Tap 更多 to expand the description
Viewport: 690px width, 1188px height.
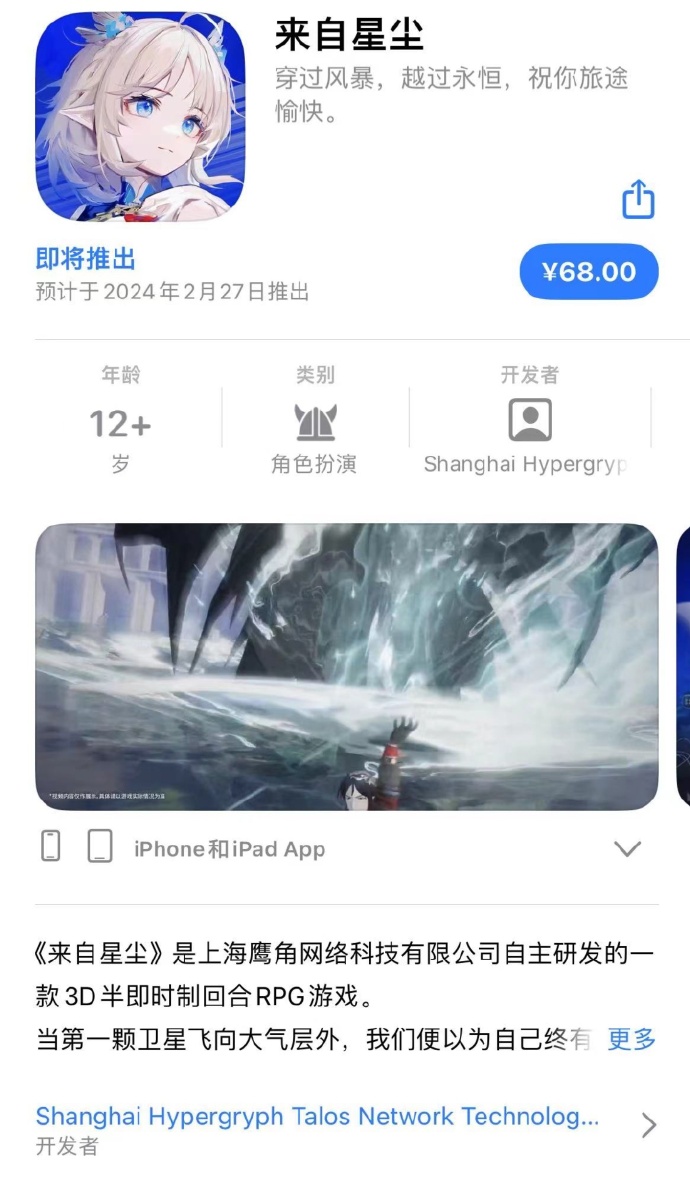[x=632, y=1039]
